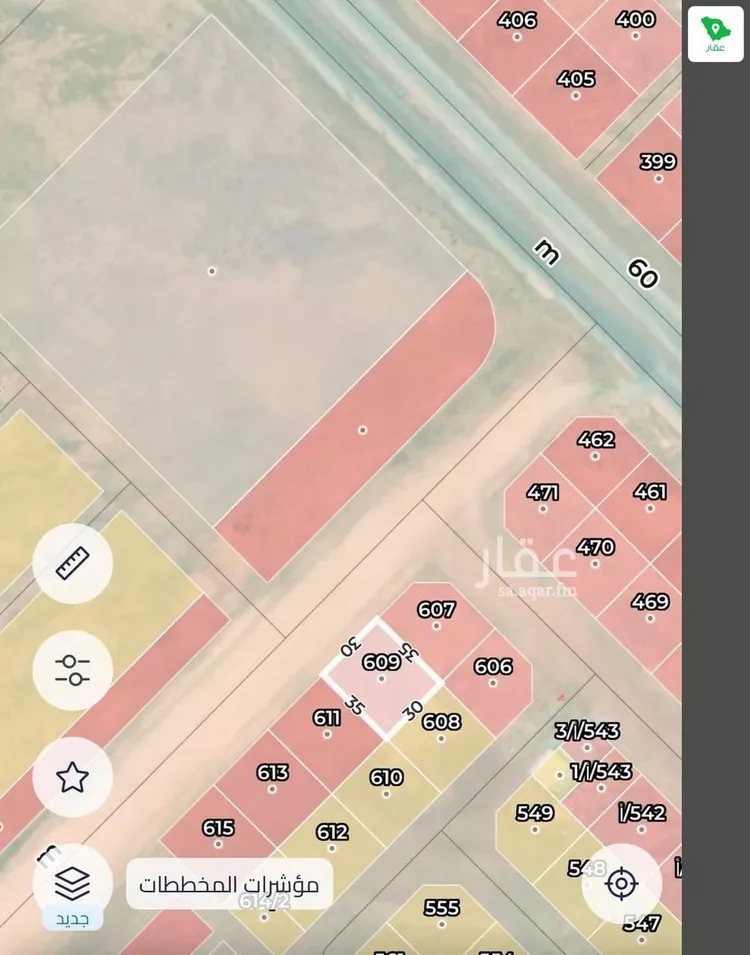Open the map layers button

[x=72, y=883]
